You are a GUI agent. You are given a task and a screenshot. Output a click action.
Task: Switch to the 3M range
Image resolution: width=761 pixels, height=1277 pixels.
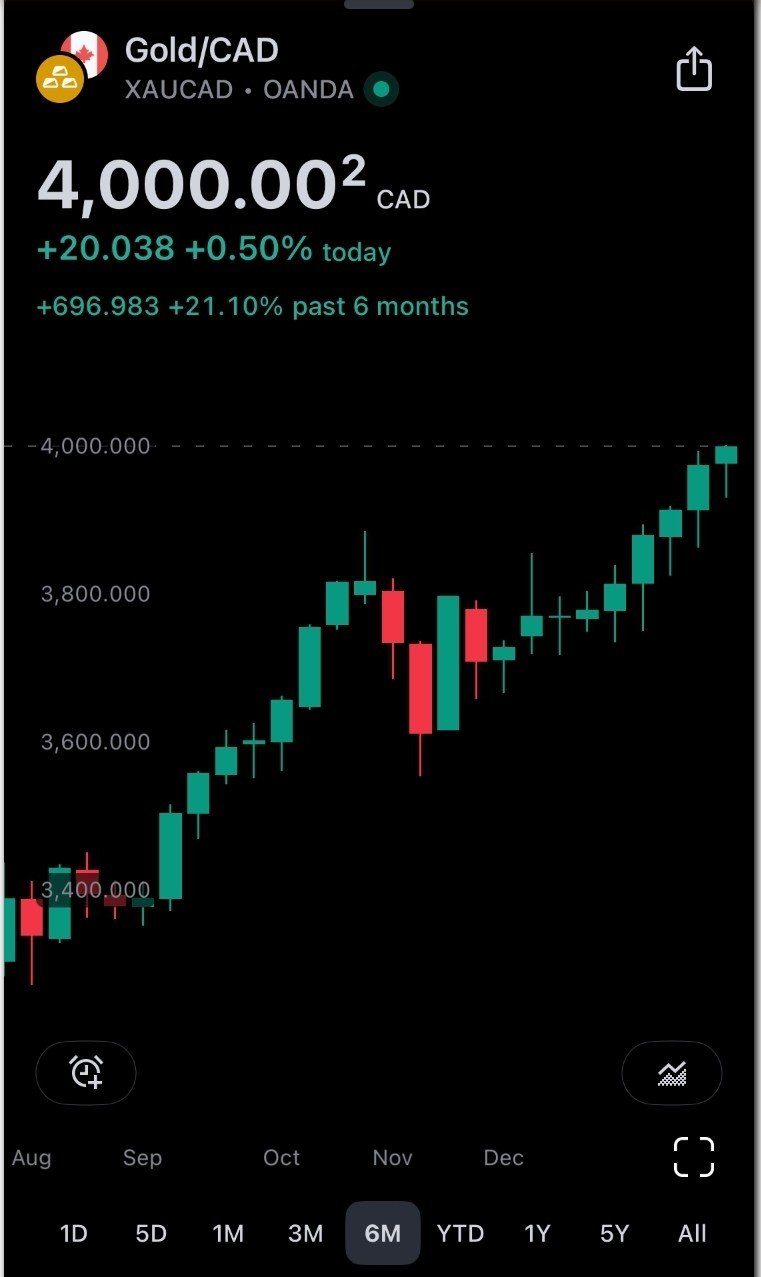tap(305, 1233)
